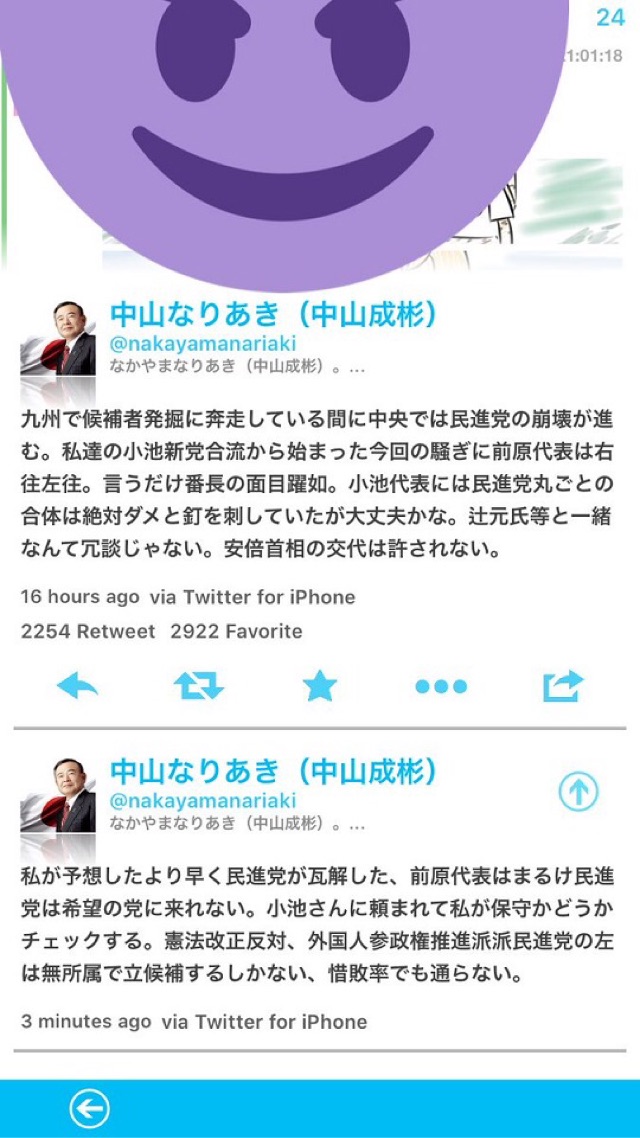View the 2922 Favorite list
Viewport: 640px width, 1138px height.
[x=237, y=631]
